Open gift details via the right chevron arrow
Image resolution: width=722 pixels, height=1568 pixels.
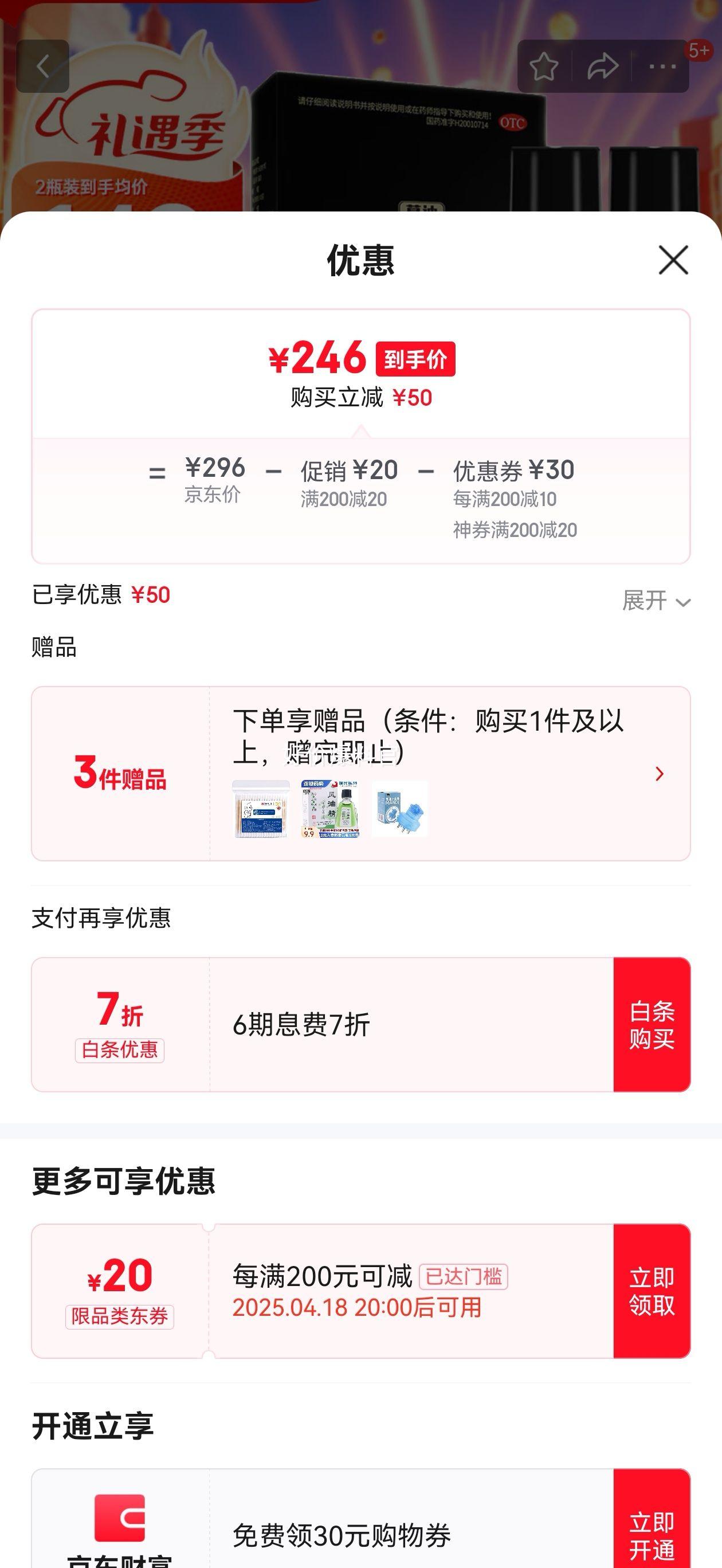click(660, 774)
